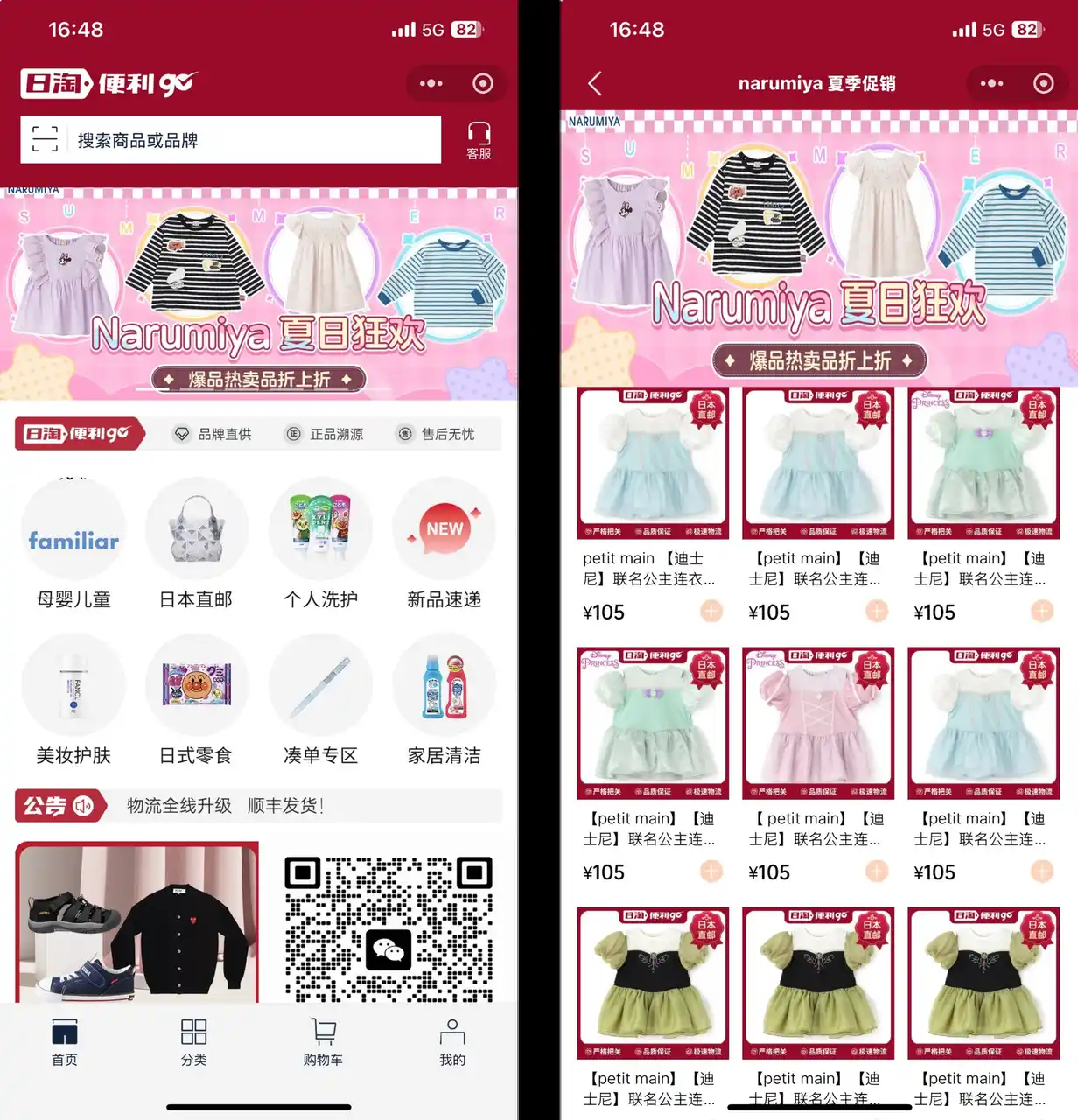Screen dimensions: 1078x1120
Task: Open the shoes and cardigan promo card
Action: [x=137, y=922]
